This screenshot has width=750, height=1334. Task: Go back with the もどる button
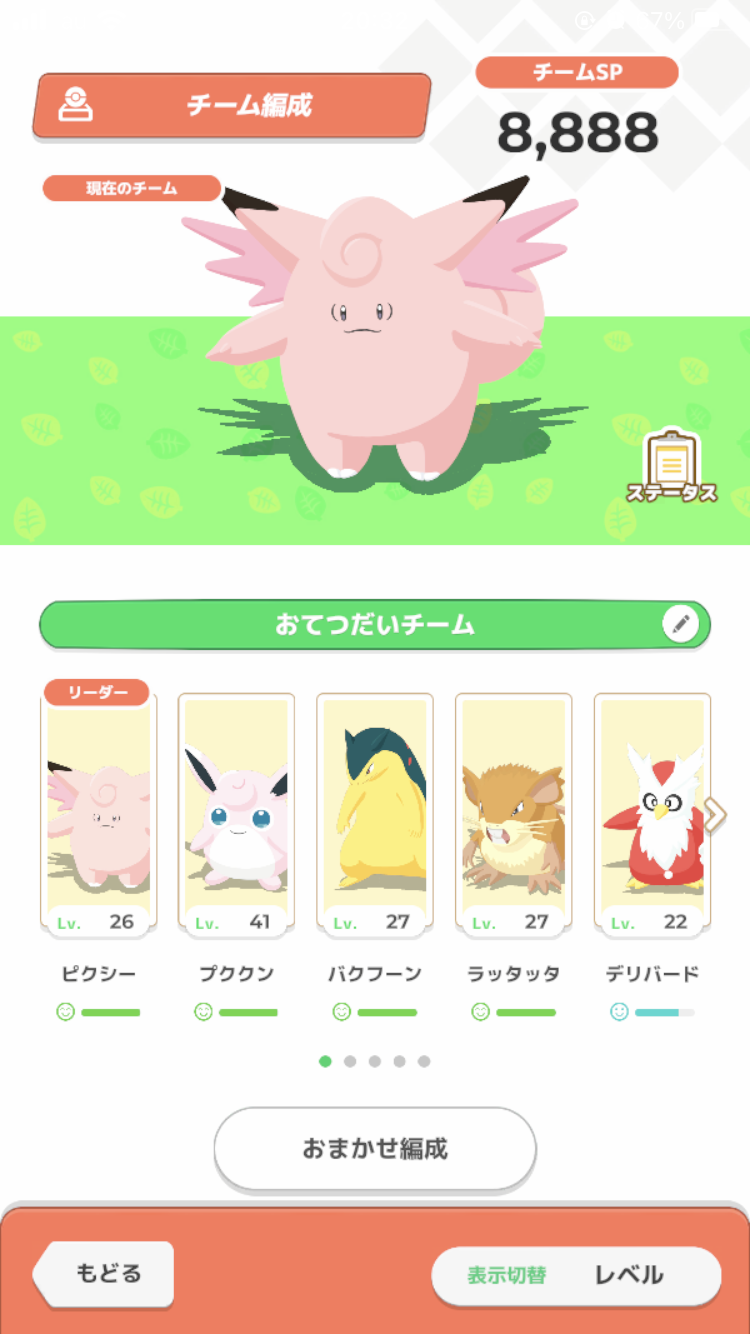pos(104,1274)
